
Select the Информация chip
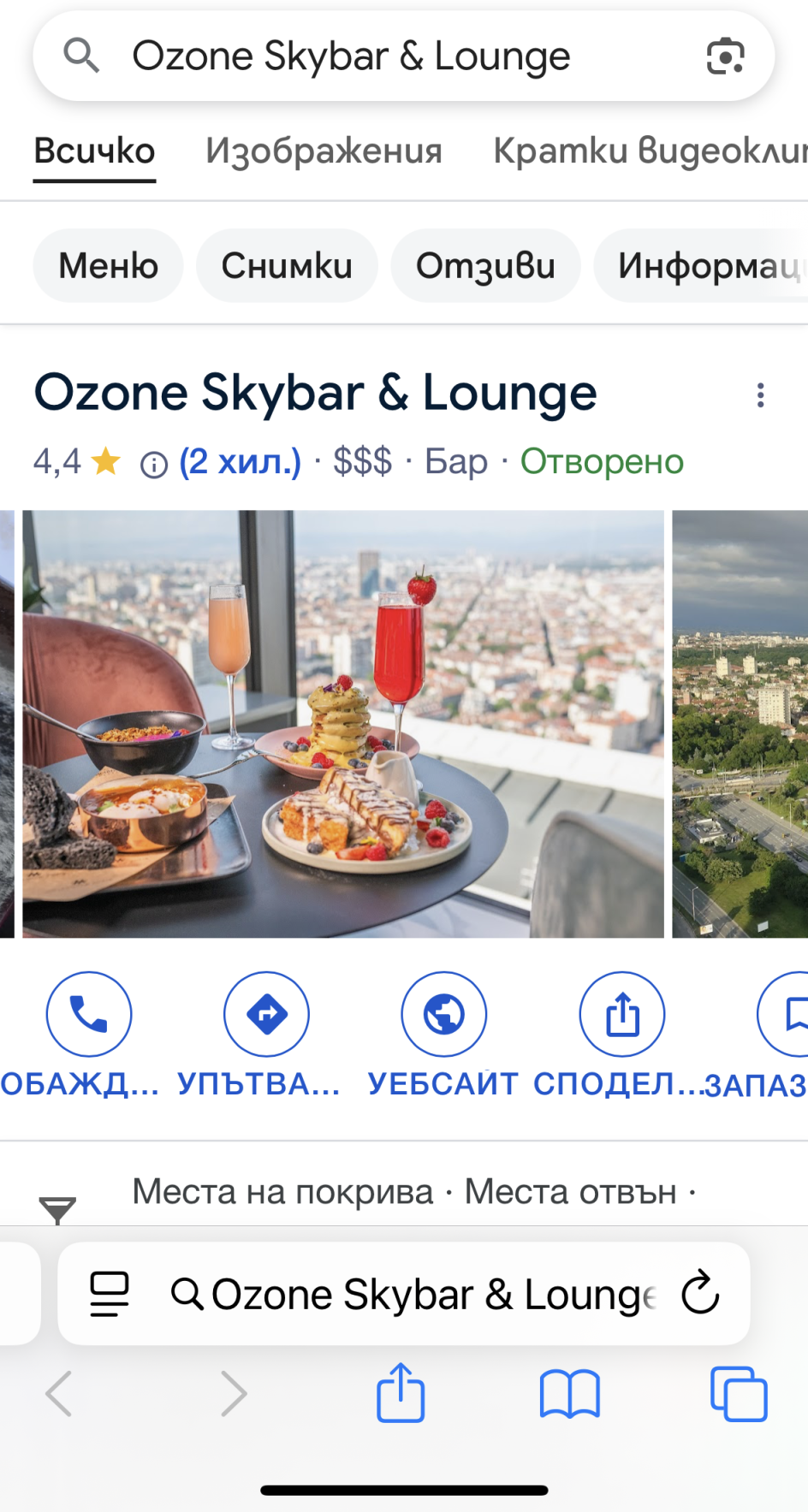(706, 265)
